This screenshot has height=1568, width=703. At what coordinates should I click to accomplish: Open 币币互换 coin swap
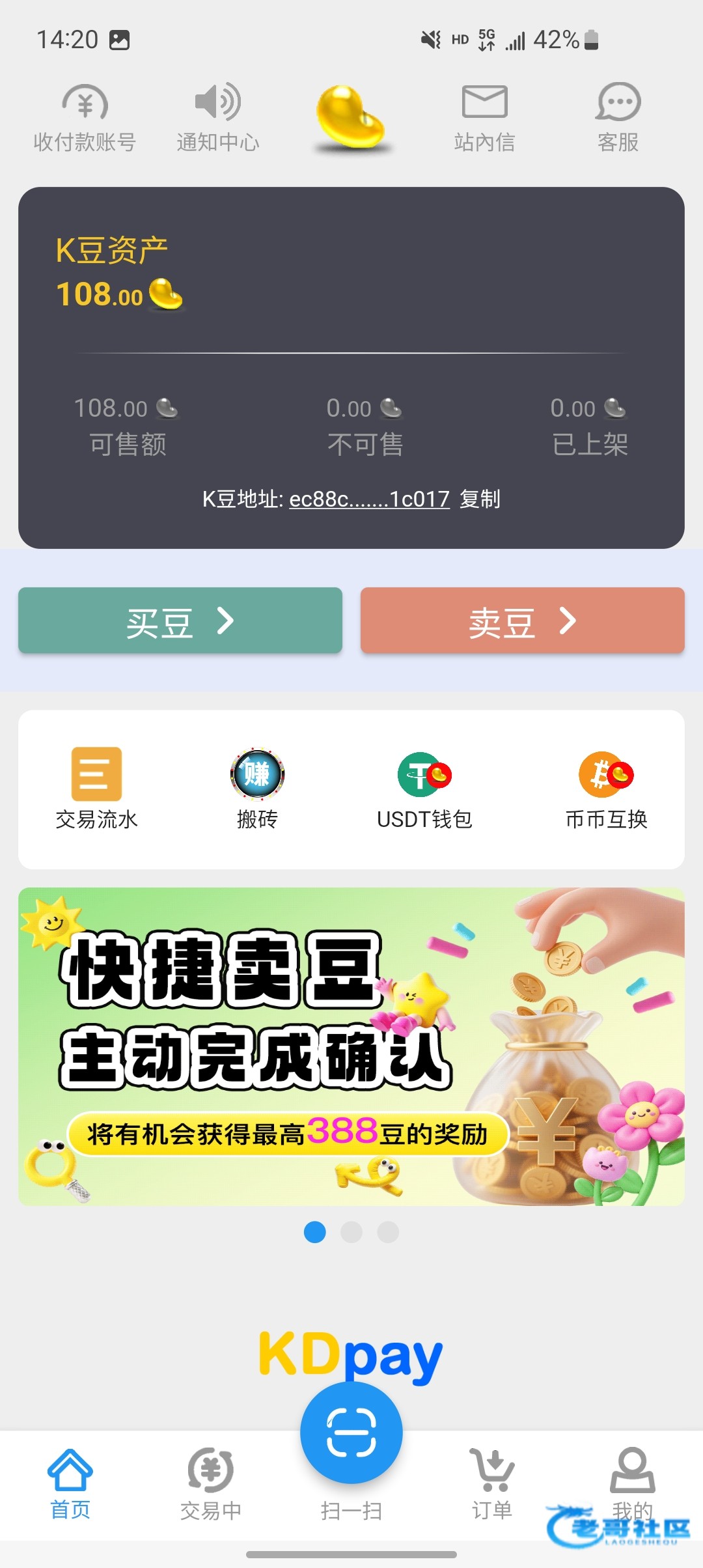tap(606, 789)
